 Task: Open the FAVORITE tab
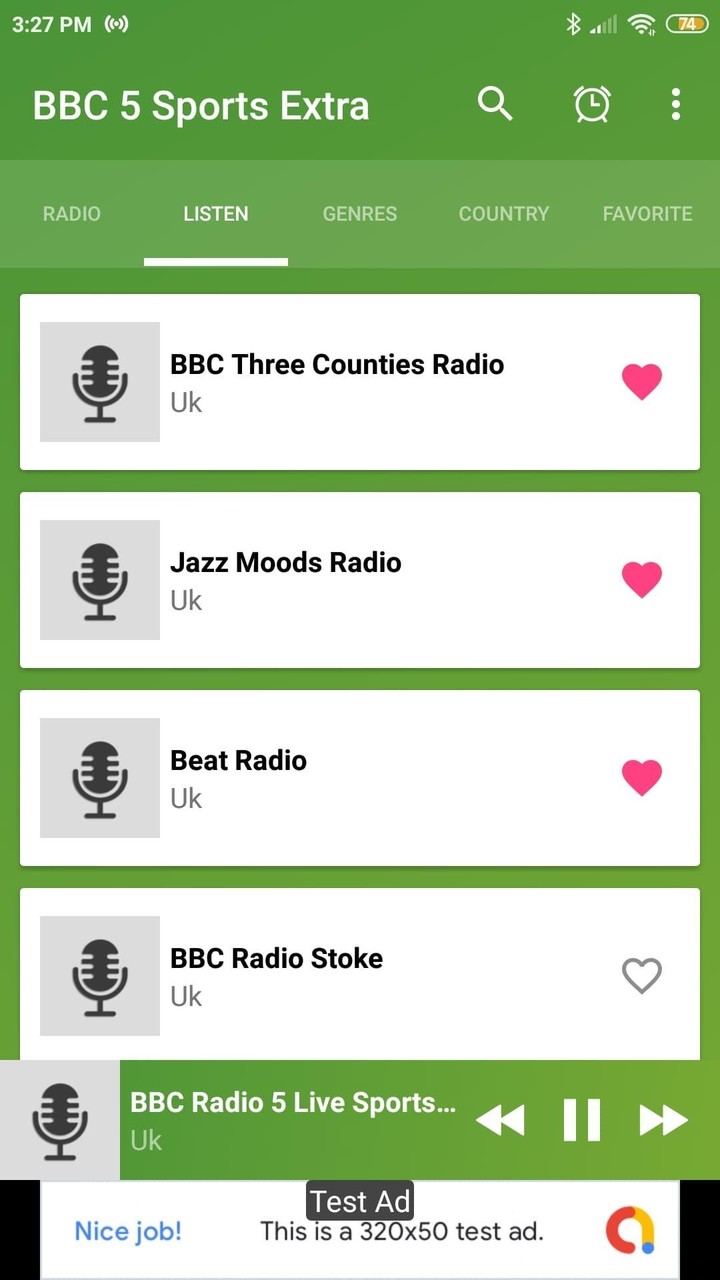[x=647, y=213]
